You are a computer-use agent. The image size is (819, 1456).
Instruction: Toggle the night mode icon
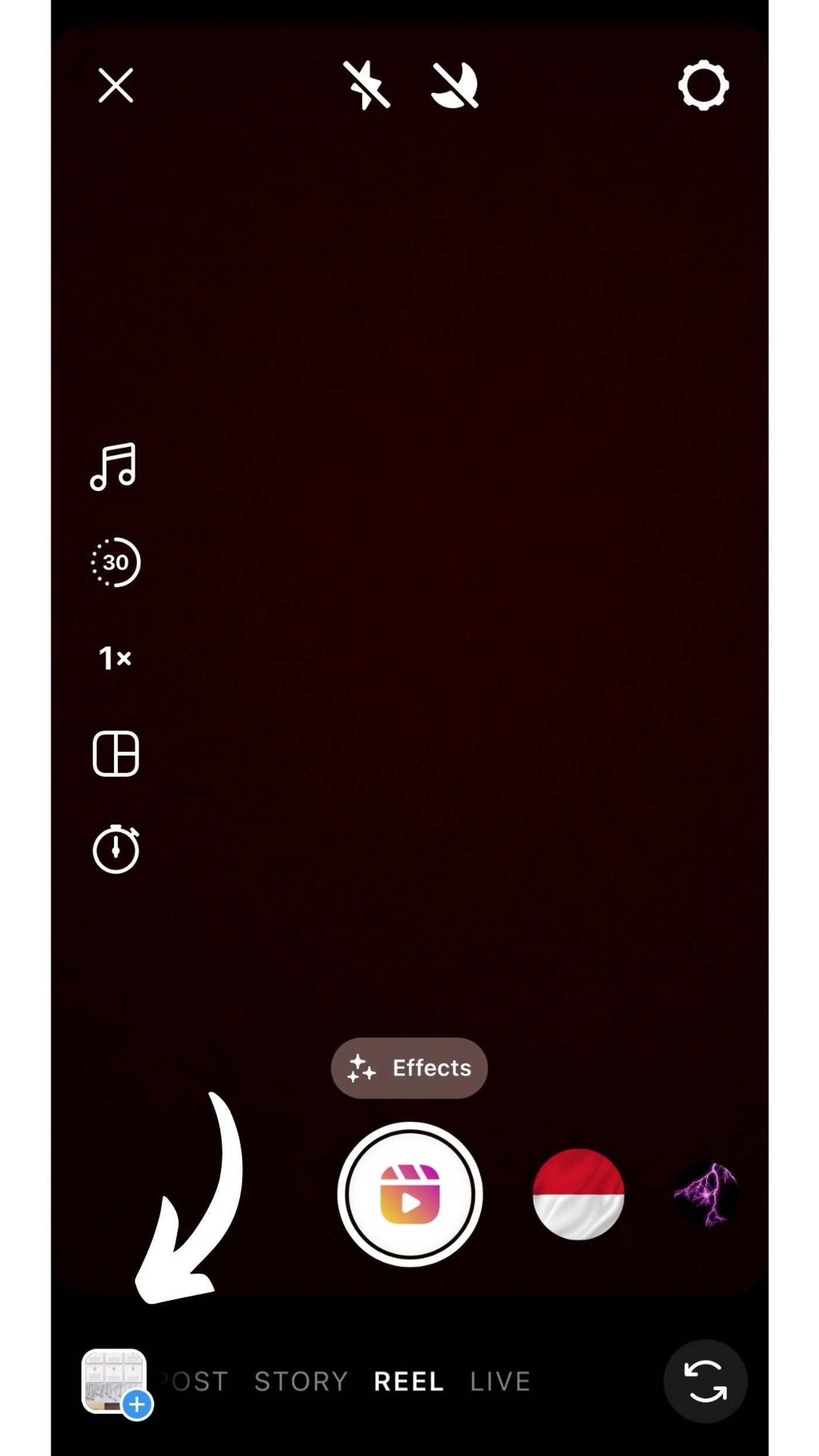455,85
